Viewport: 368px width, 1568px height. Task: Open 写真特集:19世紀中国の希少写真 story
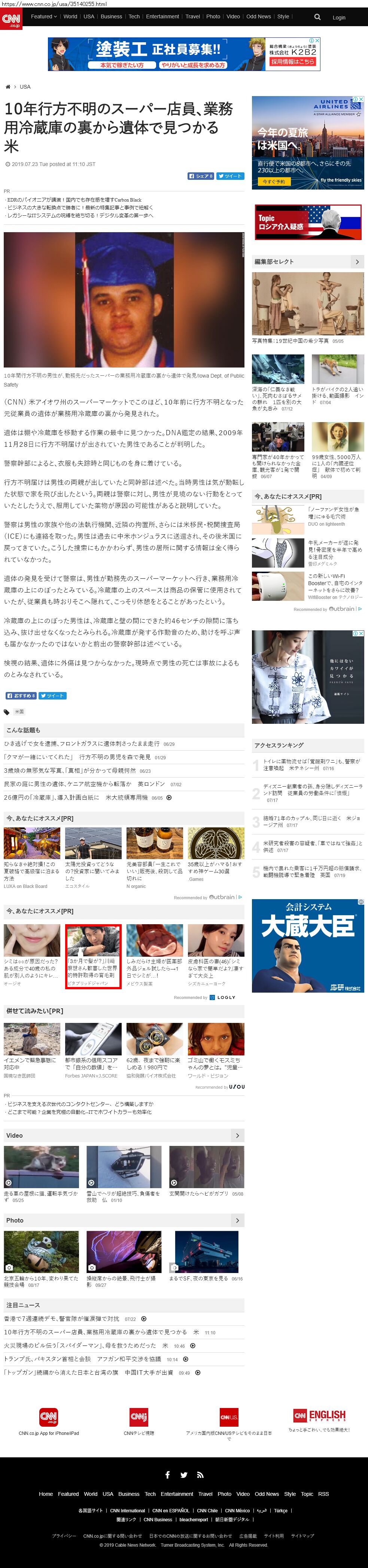[291, 341]
